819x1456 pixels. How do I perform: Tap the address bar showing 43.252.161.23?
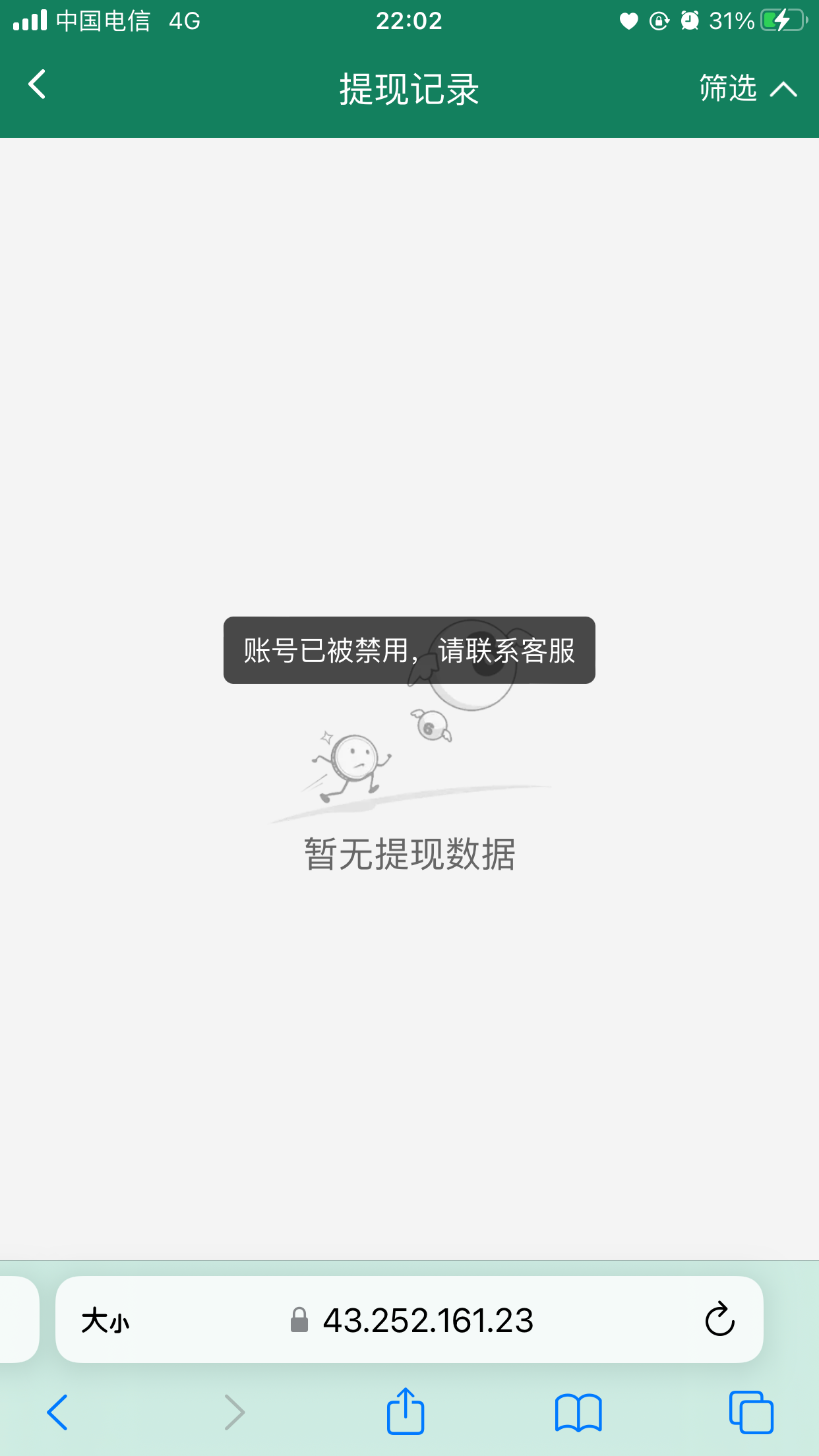[427, 1321]
